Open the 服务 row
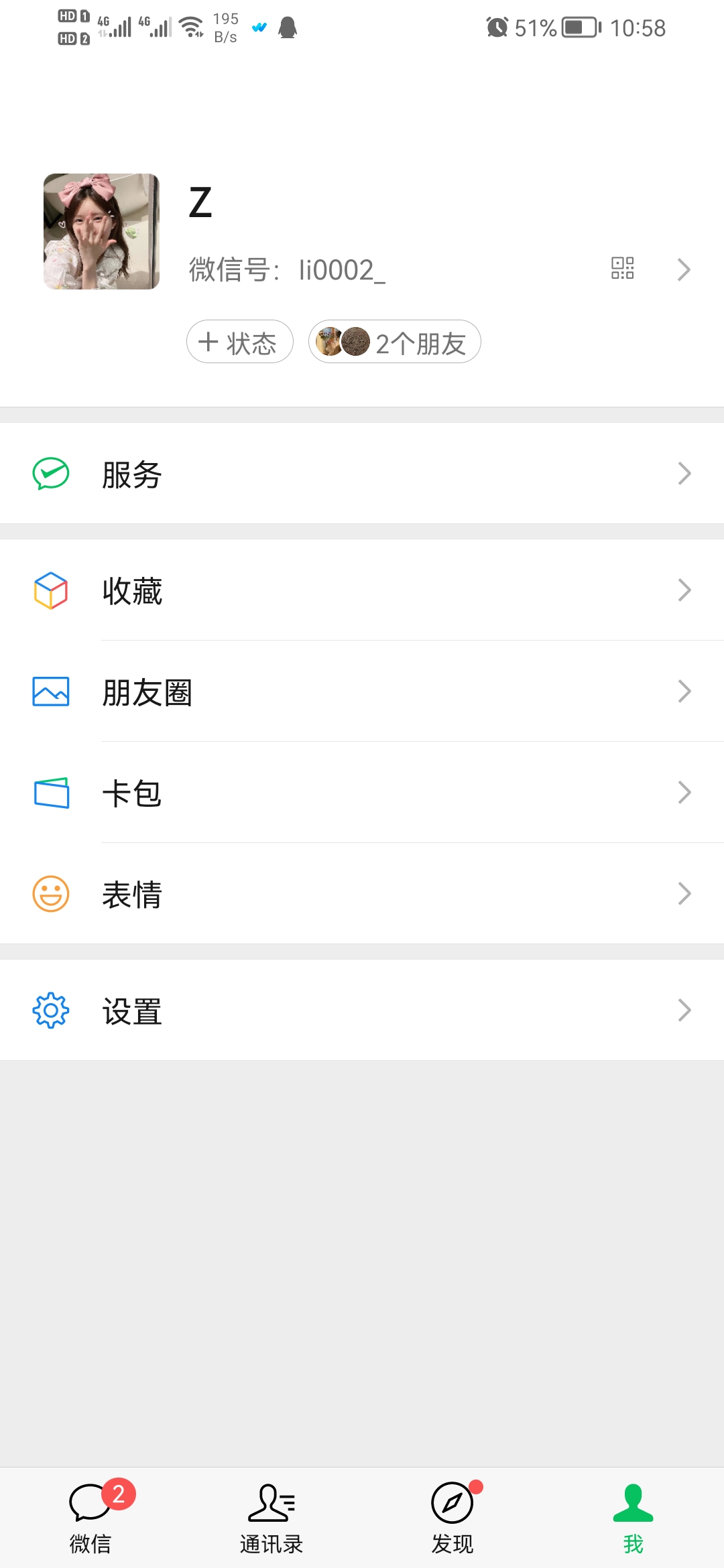 click(x=362, y=474)
